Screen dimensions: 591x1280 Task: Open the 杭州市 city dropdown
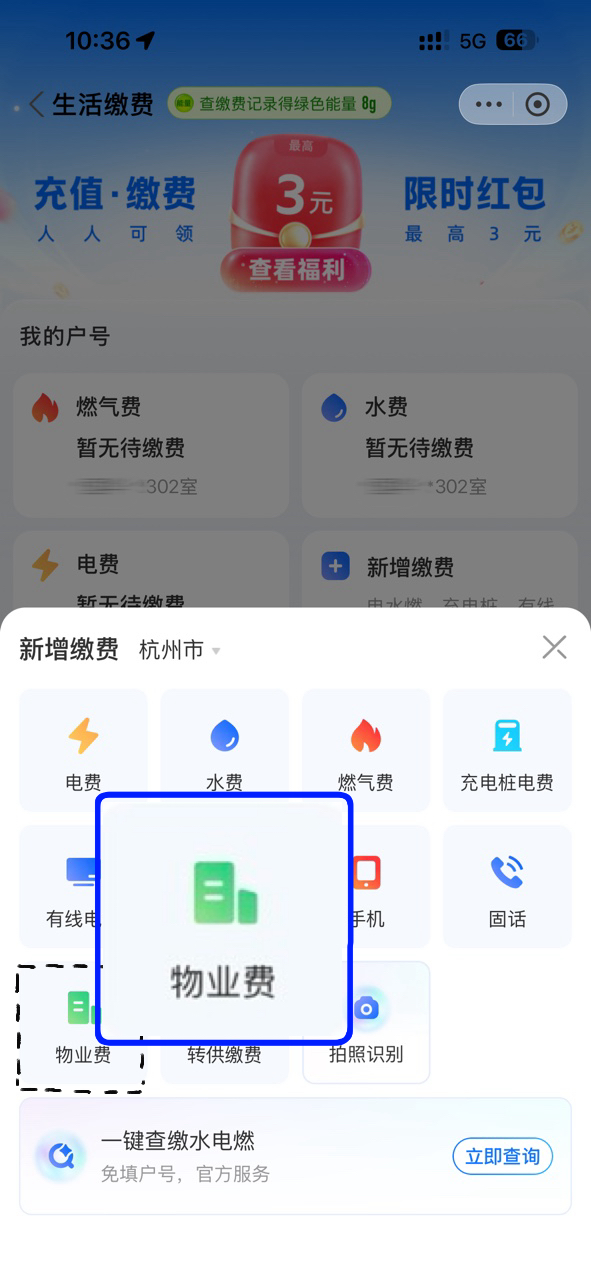pyautogui.click(x=180, y=650)
